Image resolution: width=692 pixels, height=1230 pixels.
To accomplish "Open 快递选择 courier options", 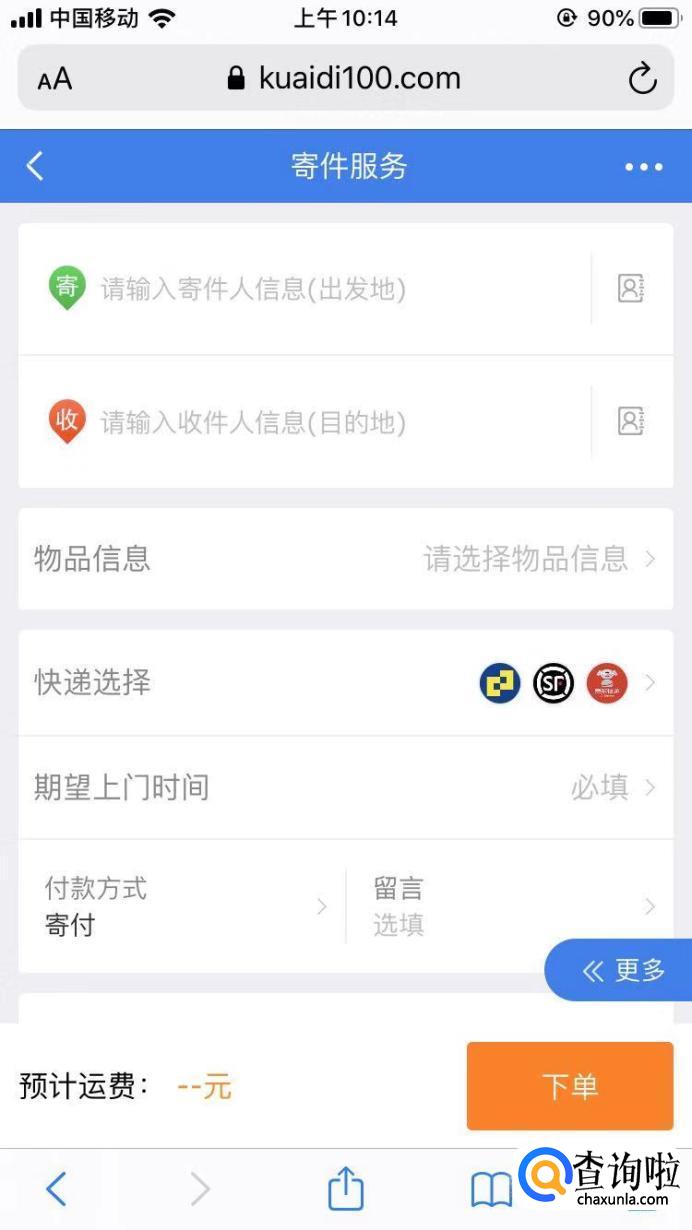I will pos(345,683).
